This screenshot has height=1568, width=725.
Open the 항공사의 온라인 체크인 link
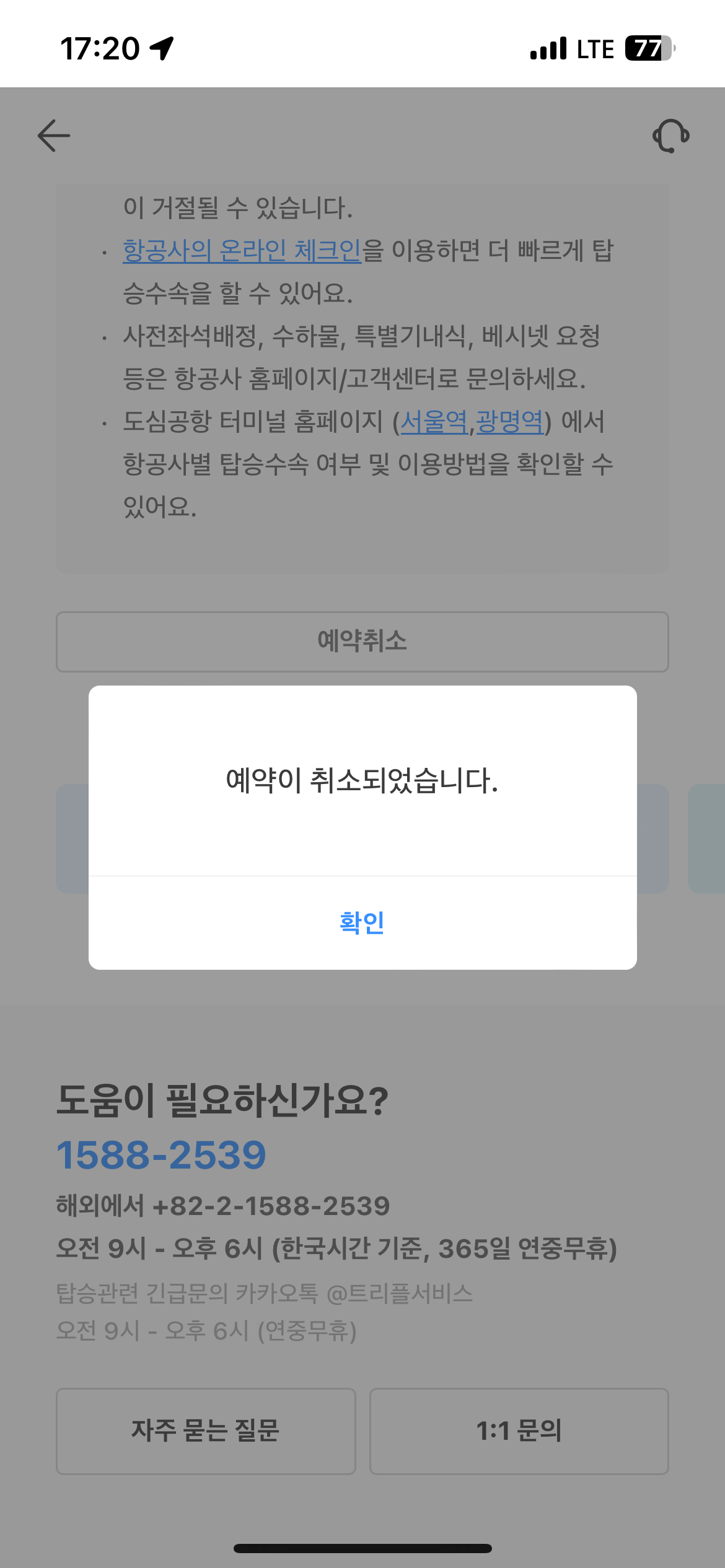242,251
